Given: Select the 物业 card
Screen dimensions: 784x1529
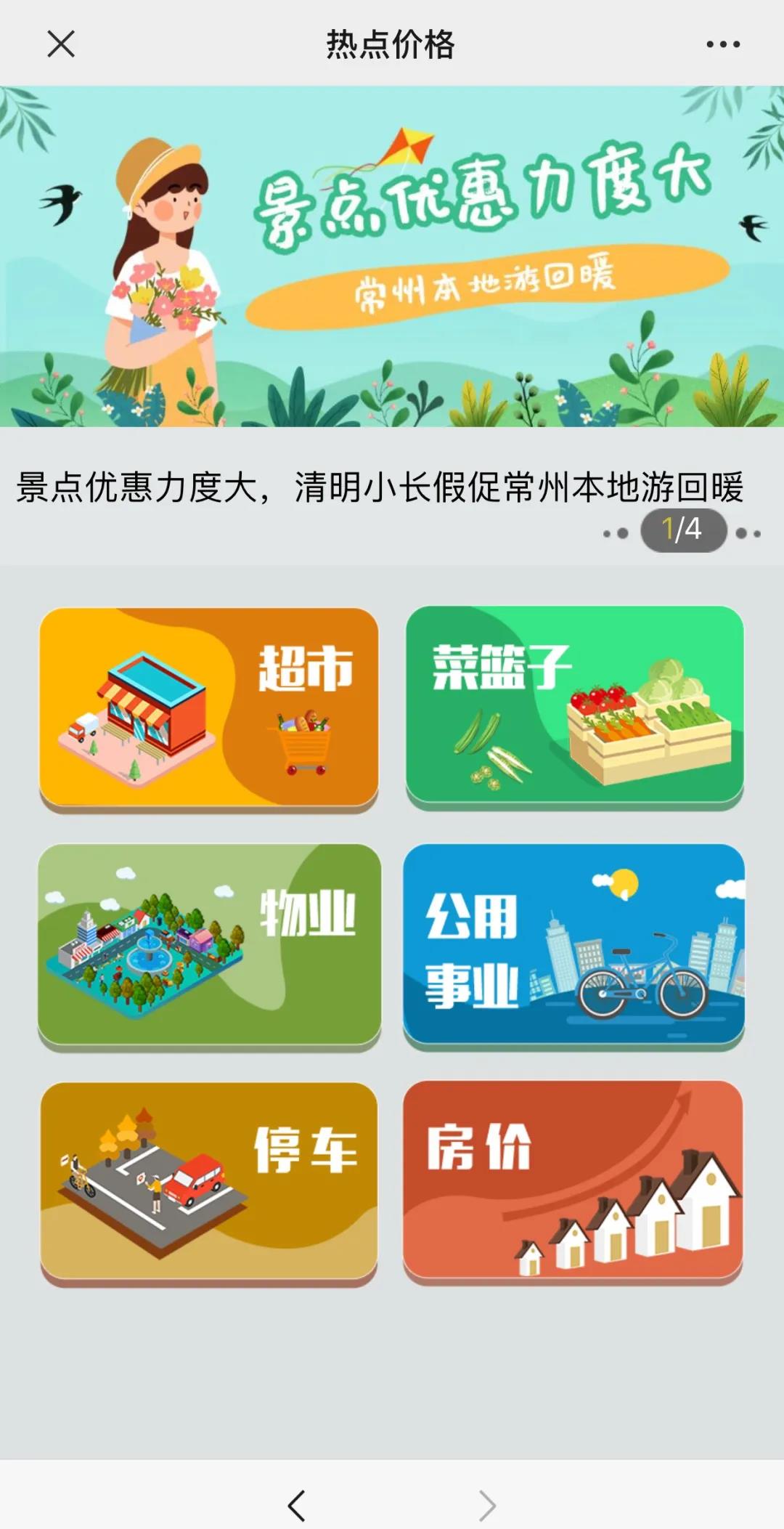Looking at the screenshot, I should pyautogui.click(x=209, y=946).
